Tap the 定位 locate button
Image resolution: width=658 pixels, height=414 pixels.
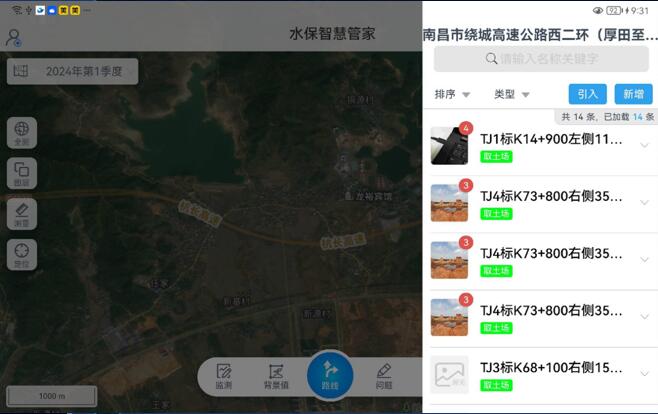22,254
